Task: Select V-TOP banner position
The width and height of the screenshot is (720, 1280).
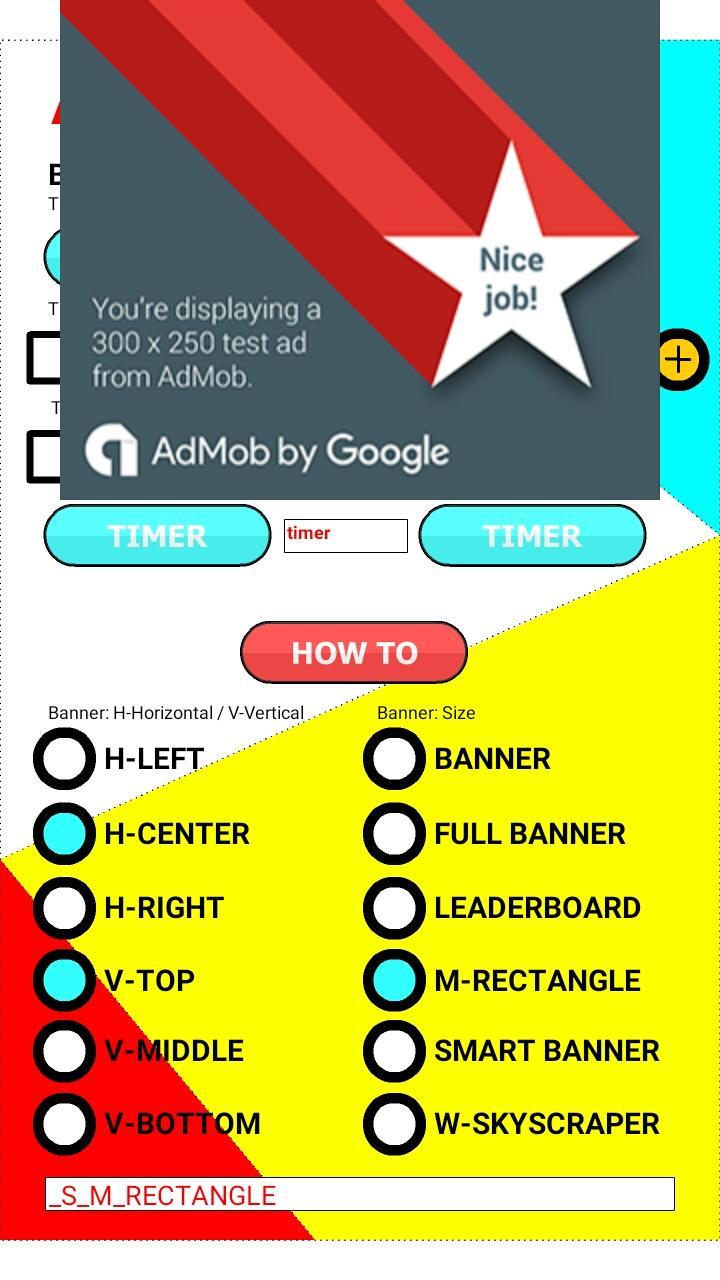Action: pyautogui.click(x=65, y=980)
